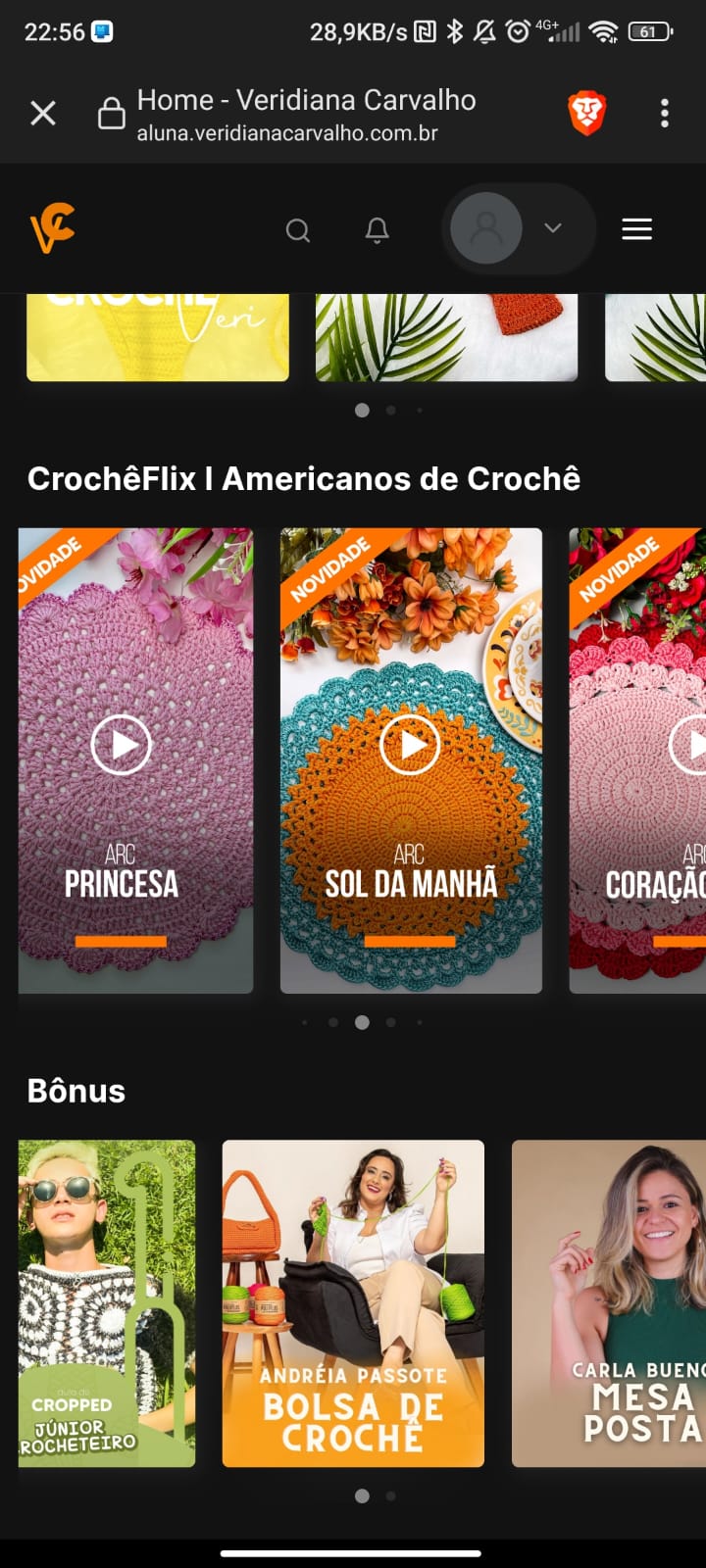This screenshot has height=1568, width=706.
Task: Expand the profile avatar dropdown
Action: 552,228
